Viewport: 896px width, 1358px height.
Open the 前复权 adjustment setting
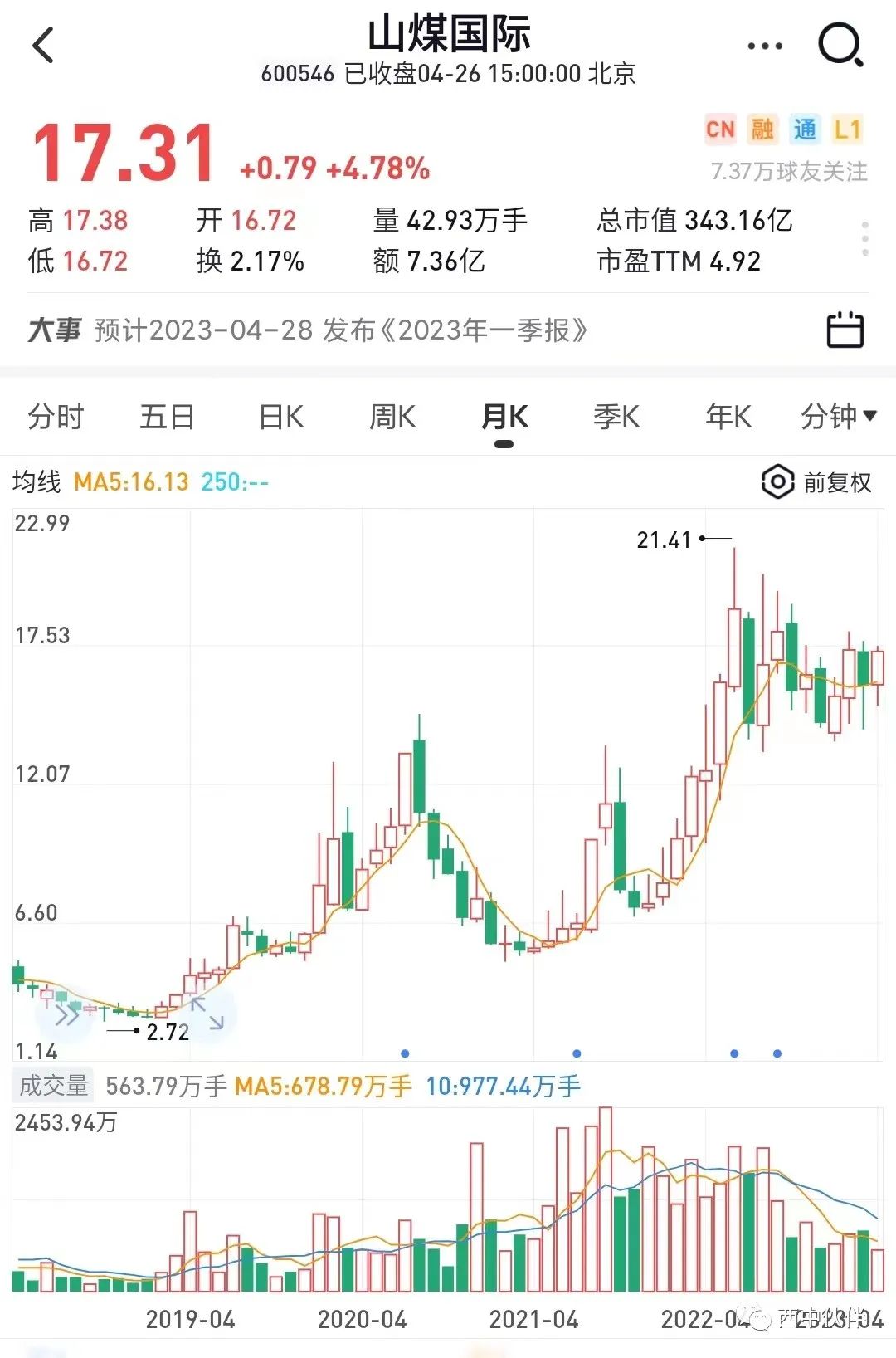pyautogui.click(x=817, y=482)
